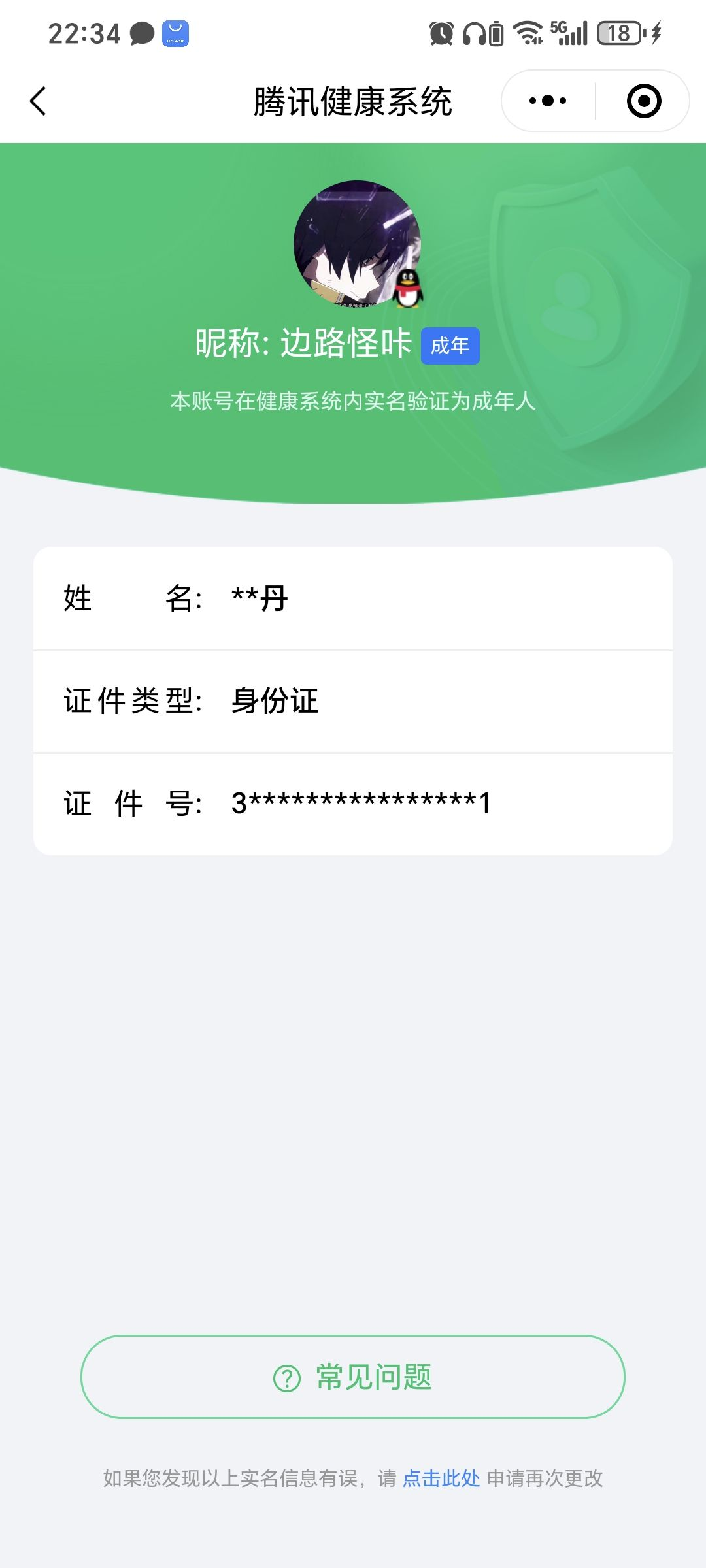Close the mini program with the circle button

(x=644, y=101)
